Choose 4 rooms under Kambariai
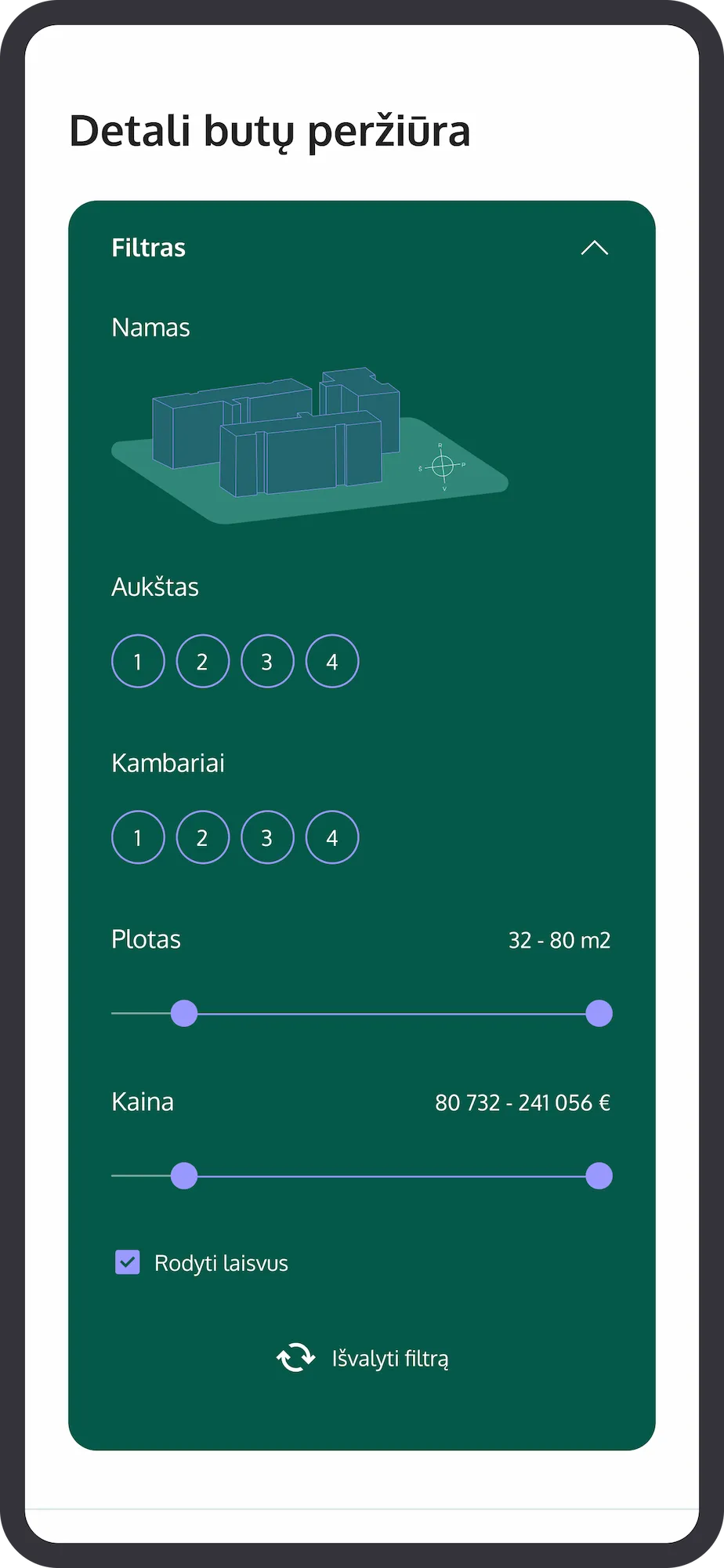Viewport: 724px width, 1568px height. (332, 837)
